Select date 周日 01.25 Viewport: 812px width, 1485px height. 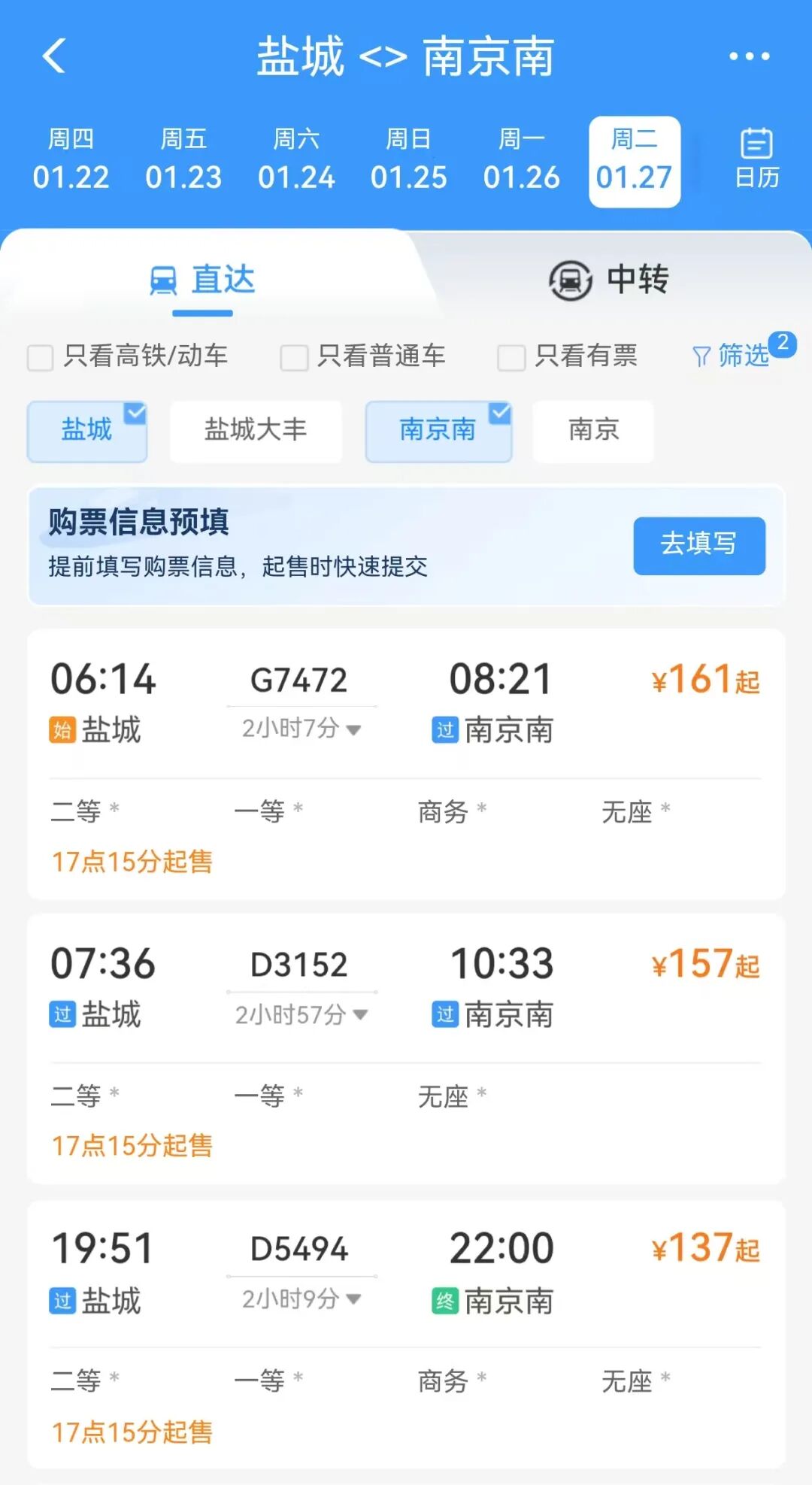(x=408, y=159)
